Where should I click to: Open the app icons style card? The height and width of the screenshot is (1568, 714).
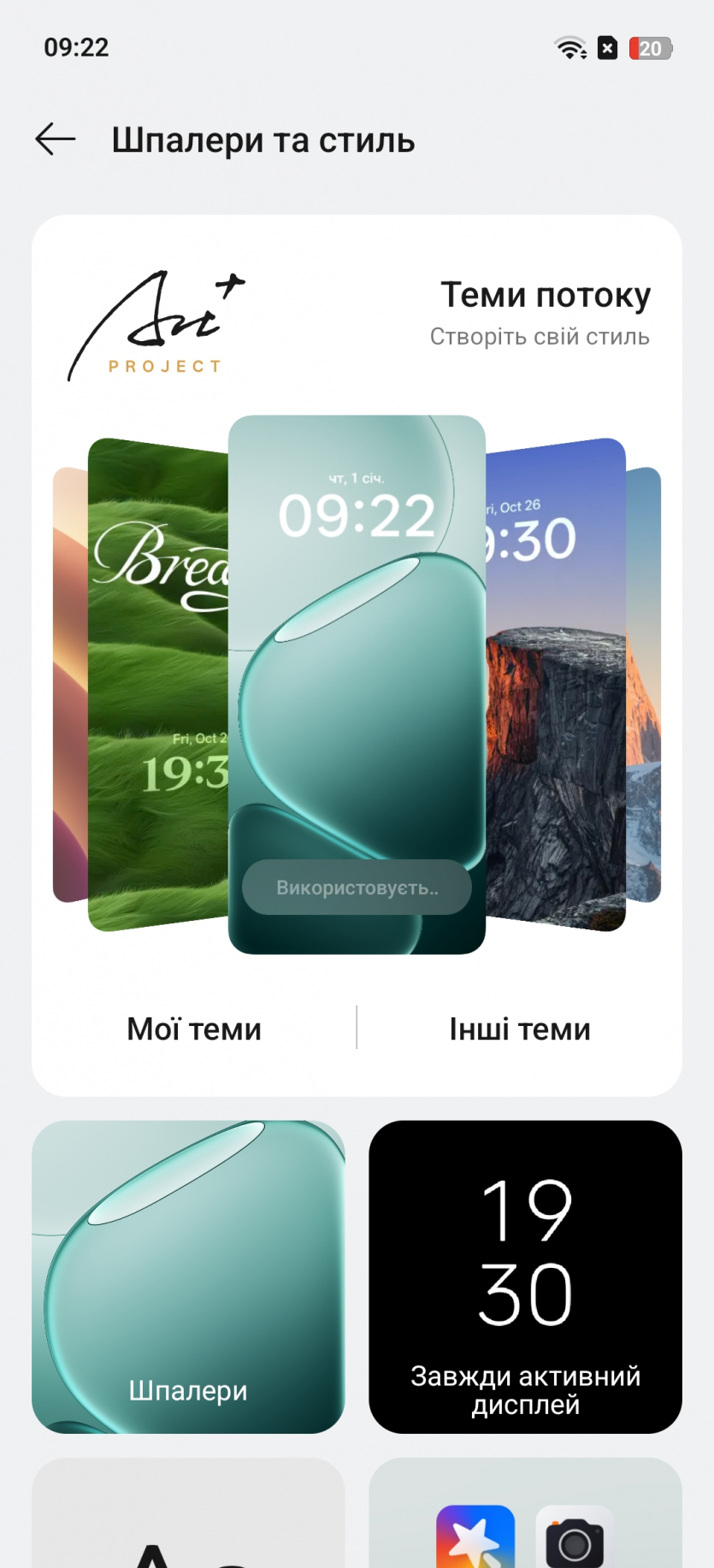click(525, 1518)
